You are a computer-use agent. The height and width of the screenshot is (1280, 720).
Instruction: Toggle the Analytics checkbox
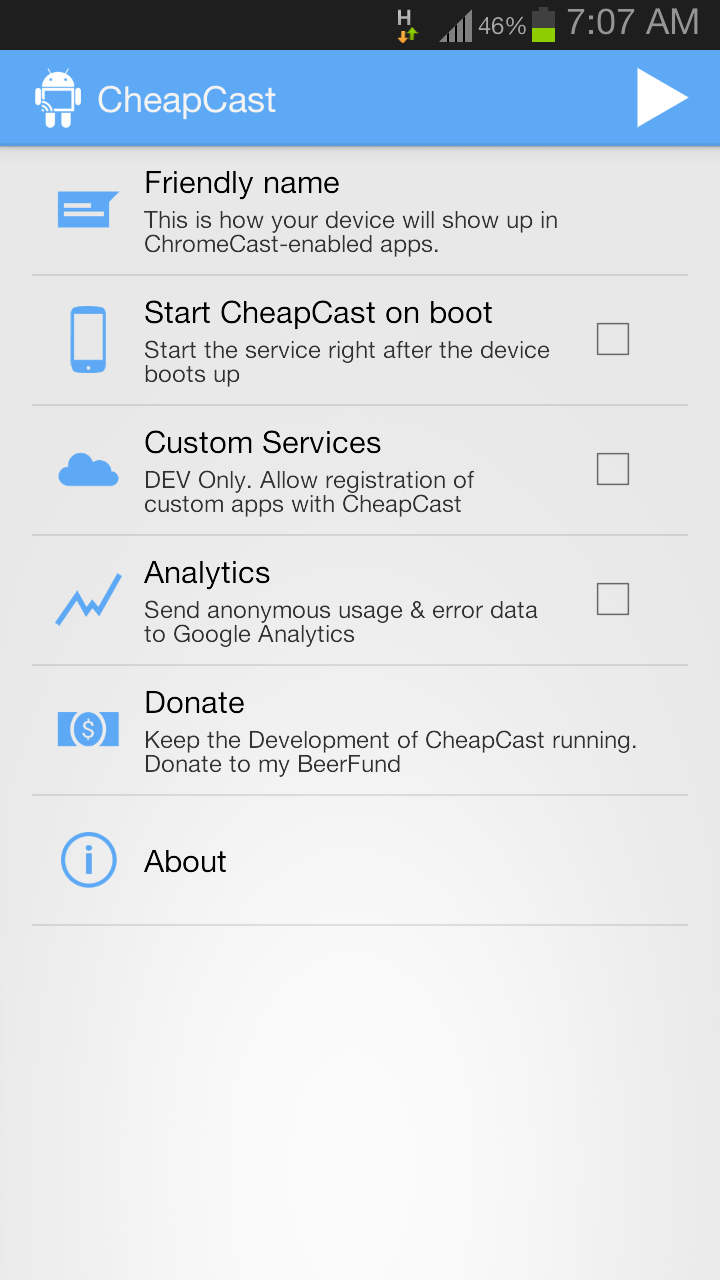613,599
